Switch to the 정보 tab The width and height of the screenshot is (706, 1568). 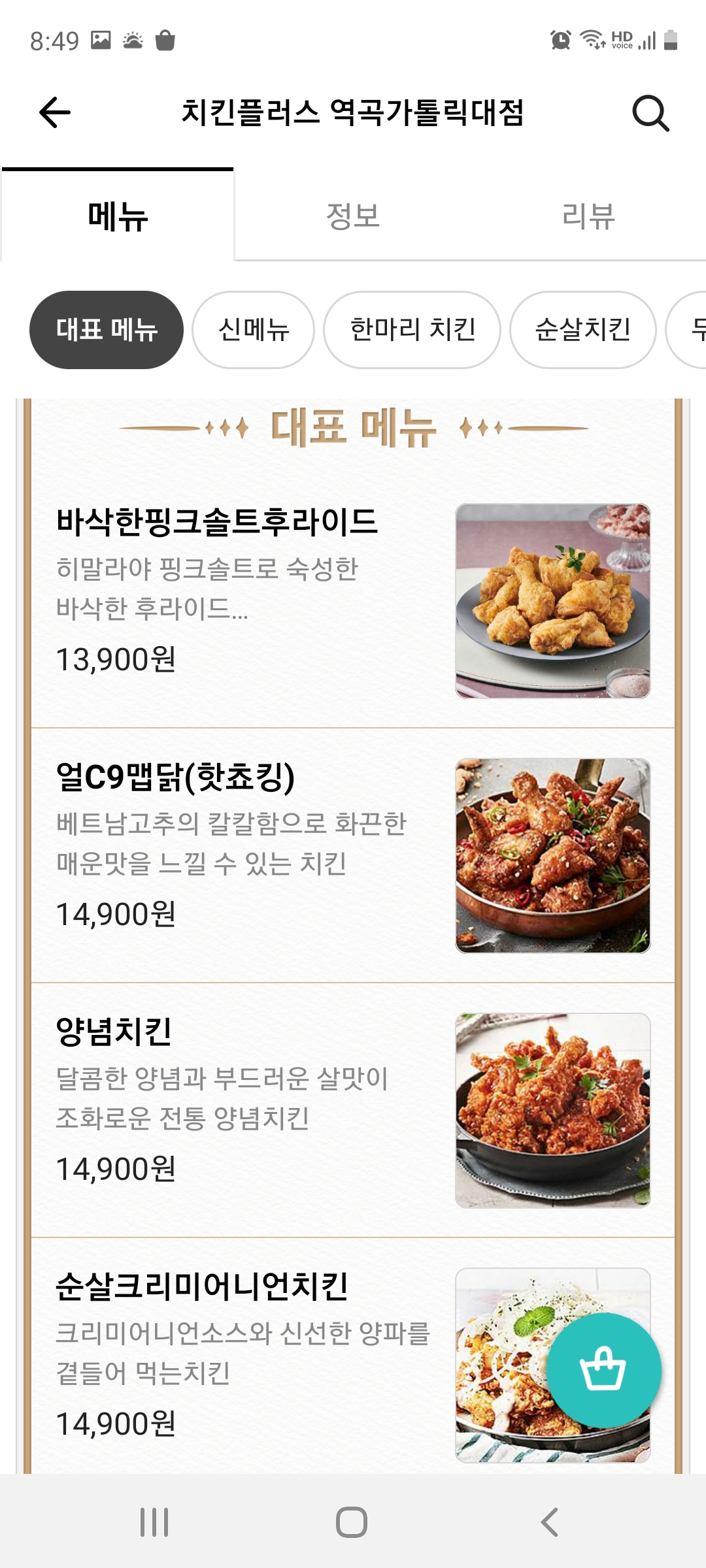353,216
